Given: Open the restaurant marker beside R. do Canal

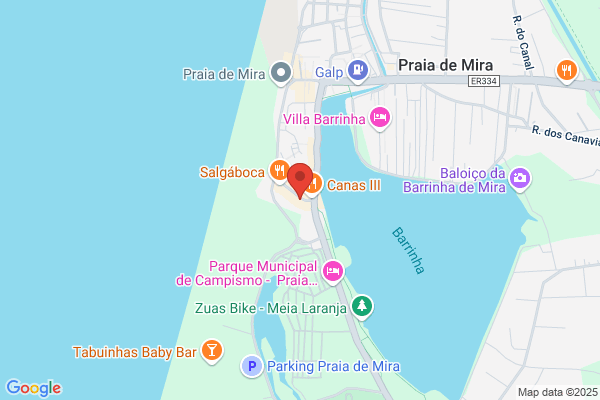Looking at the screenshot, I should tap(567, 71).
